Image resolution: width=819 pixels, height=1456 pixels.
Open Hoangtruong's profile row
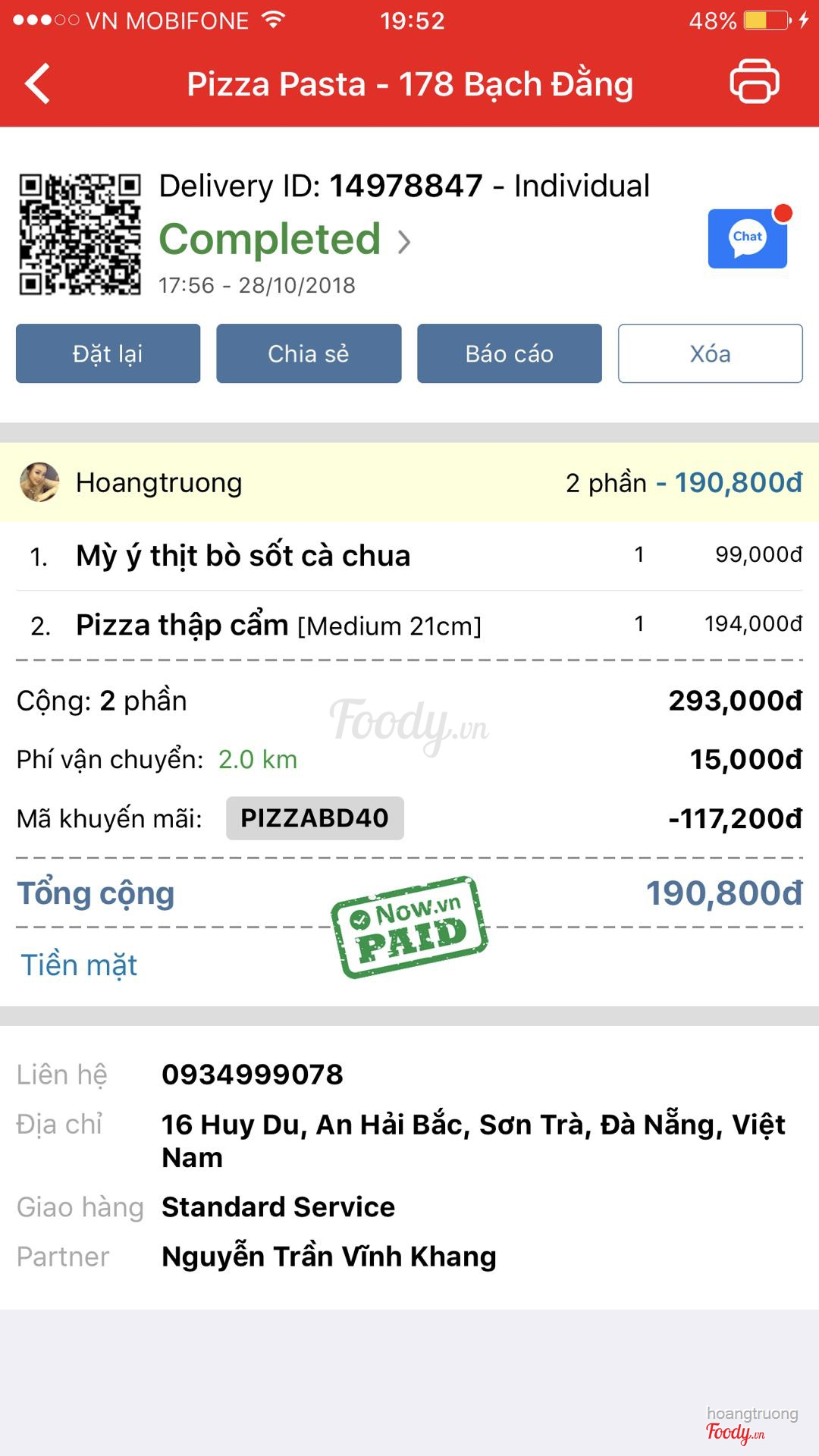click(159, 482)
